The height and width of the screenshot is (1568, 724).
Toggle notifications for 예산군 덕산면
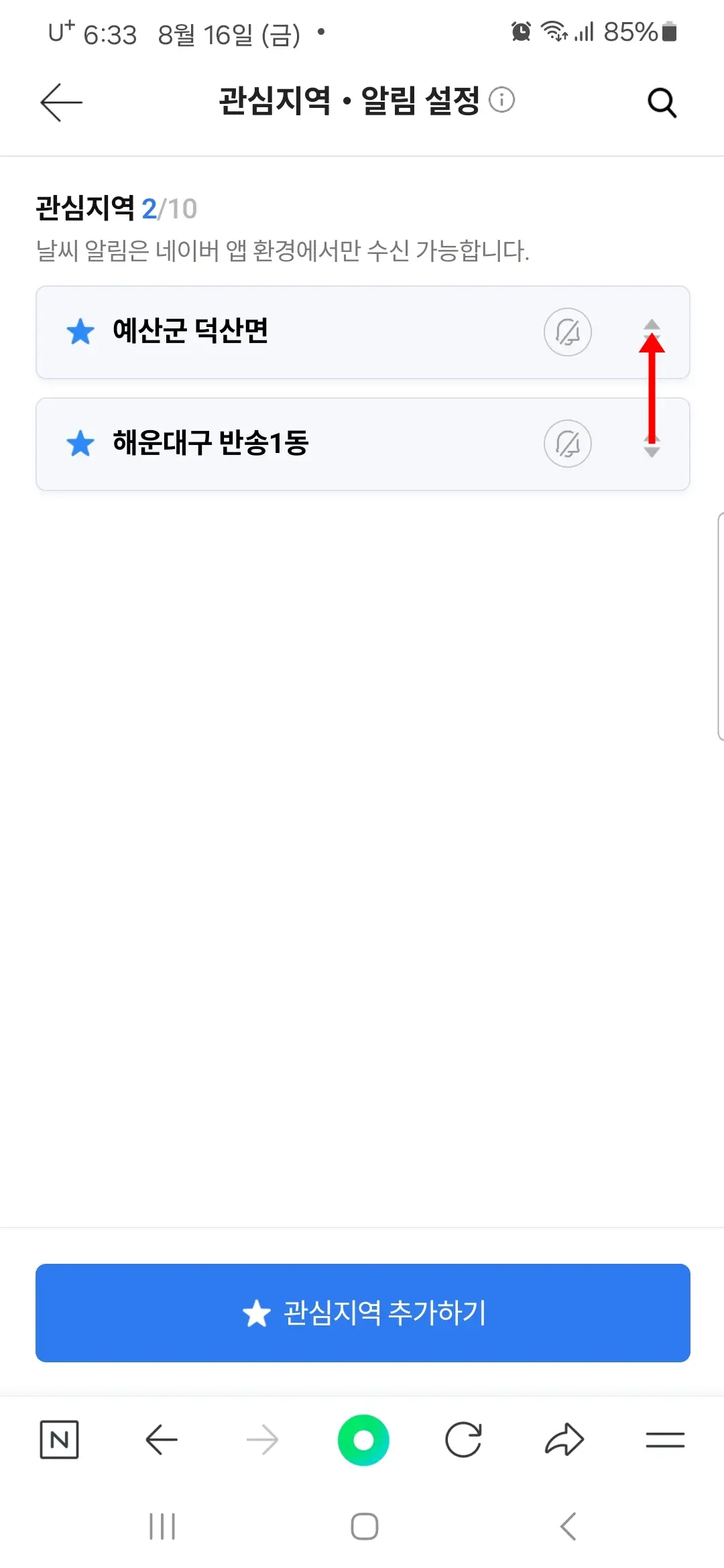point(567,333)
